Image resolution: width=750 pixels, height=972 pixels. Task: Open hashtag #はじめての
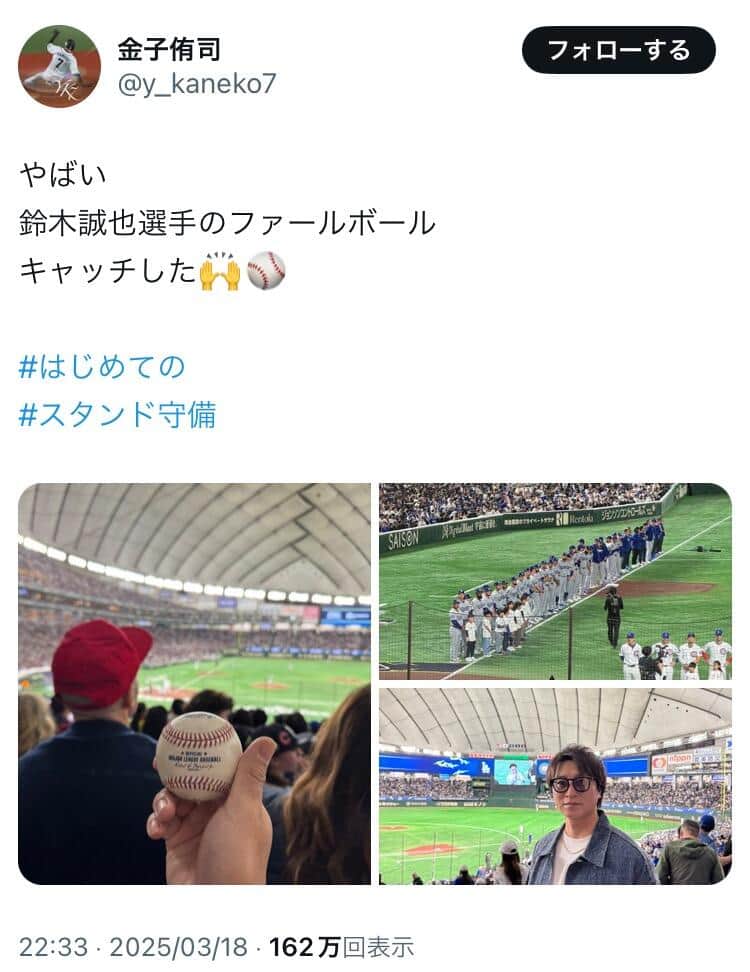[x=102, y=367]
